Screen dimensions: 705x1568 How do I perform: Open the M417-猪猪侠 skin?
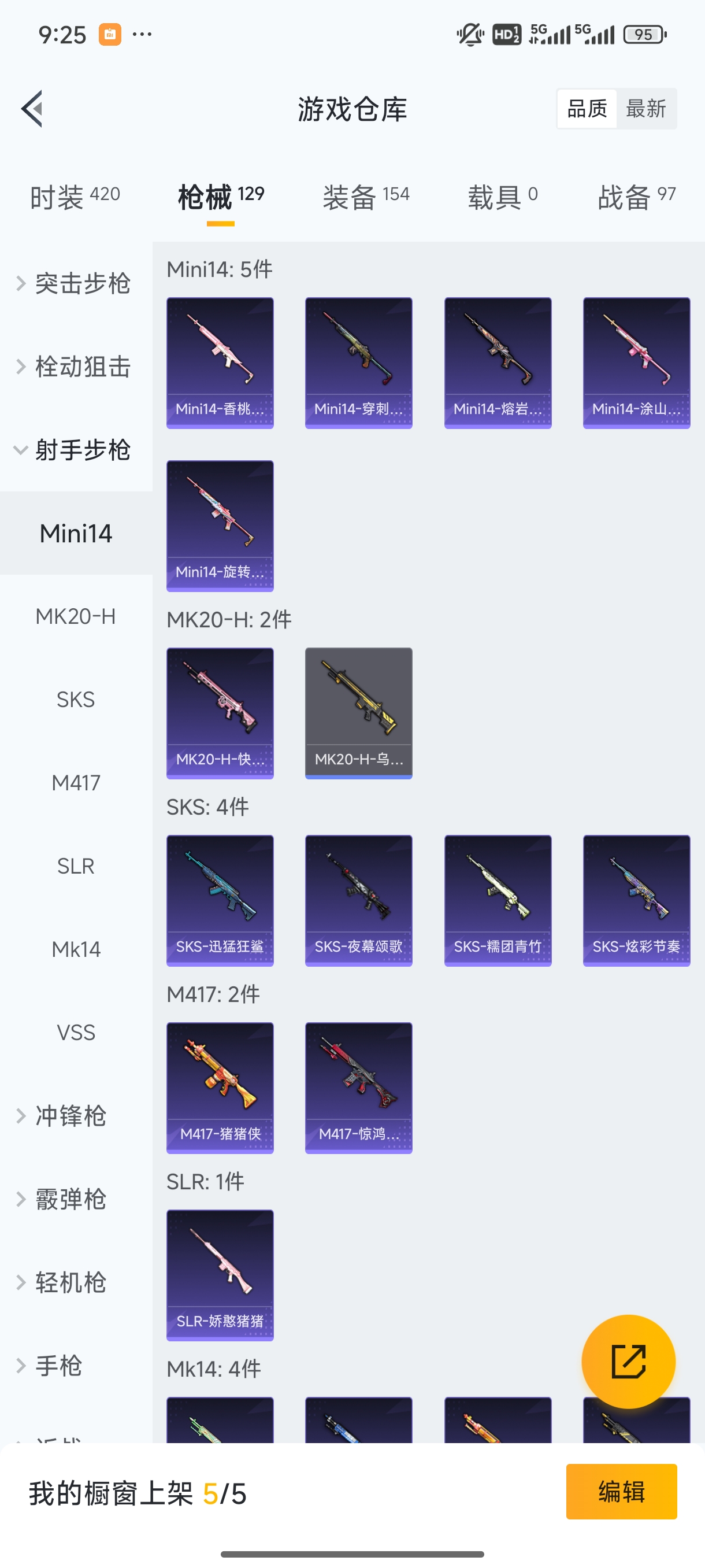click(x=220, y=1088)
